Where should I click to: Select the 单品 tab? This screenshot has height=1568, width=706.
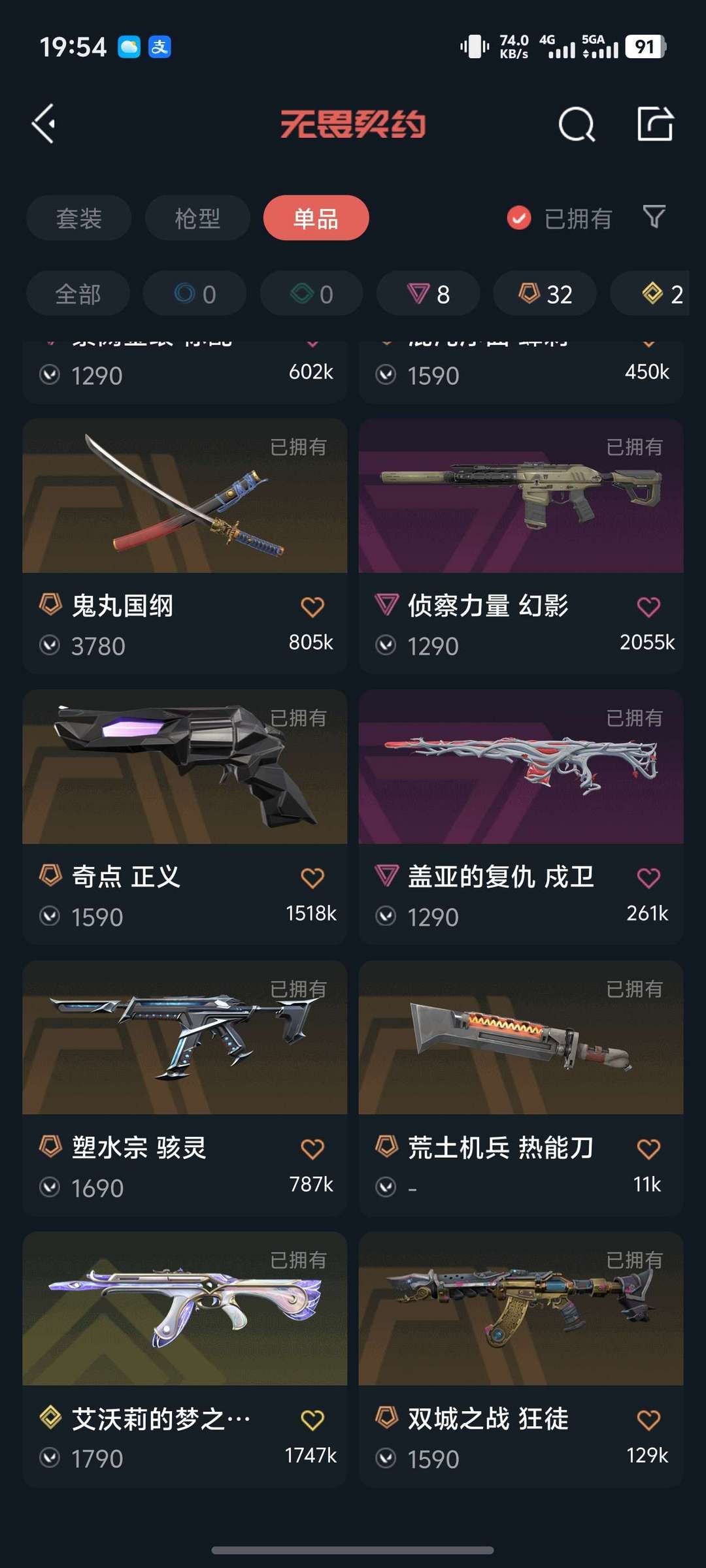point(315,218)
